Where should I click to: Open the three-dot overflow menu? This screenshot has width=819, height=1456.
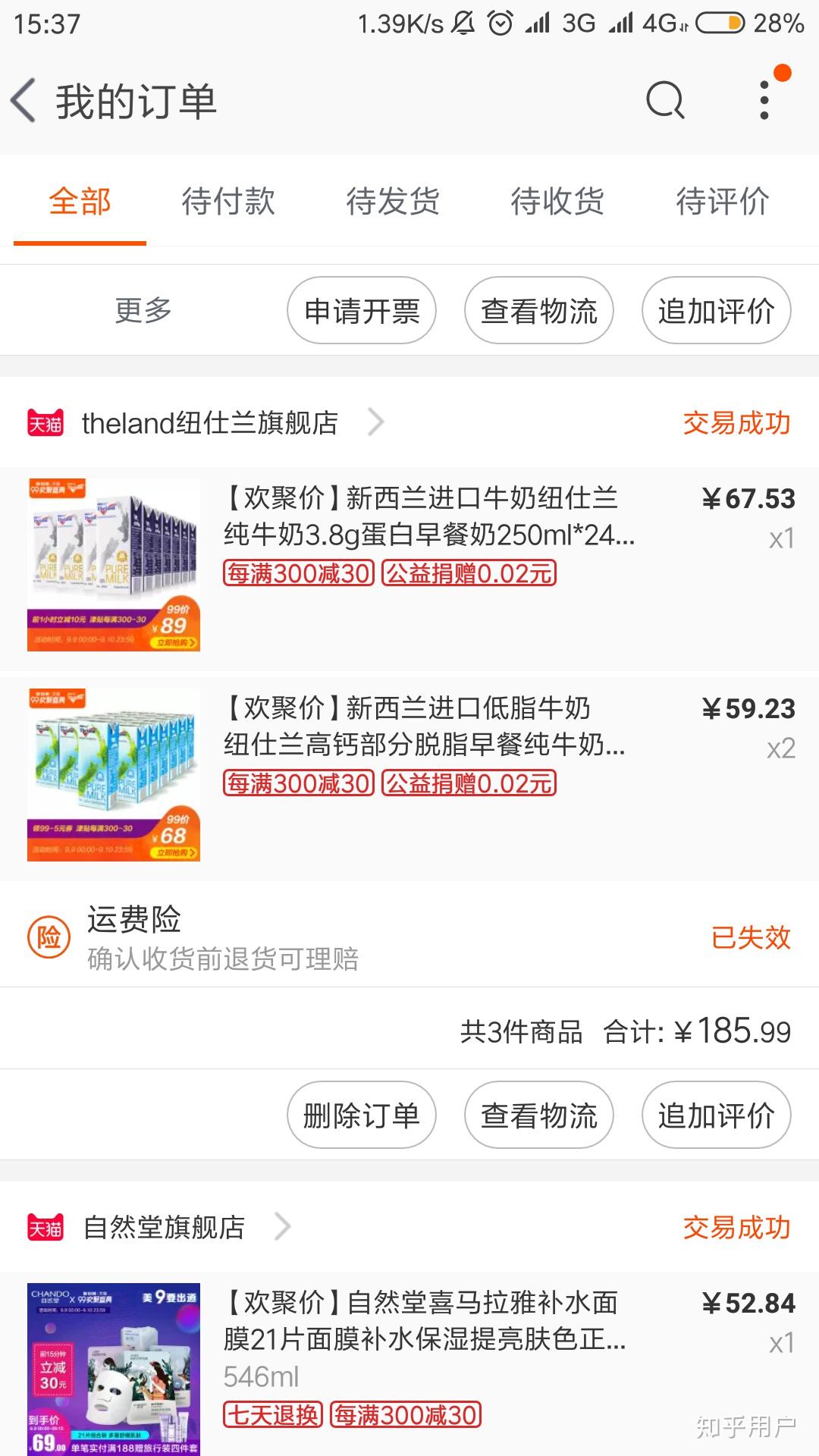(764, 101)
